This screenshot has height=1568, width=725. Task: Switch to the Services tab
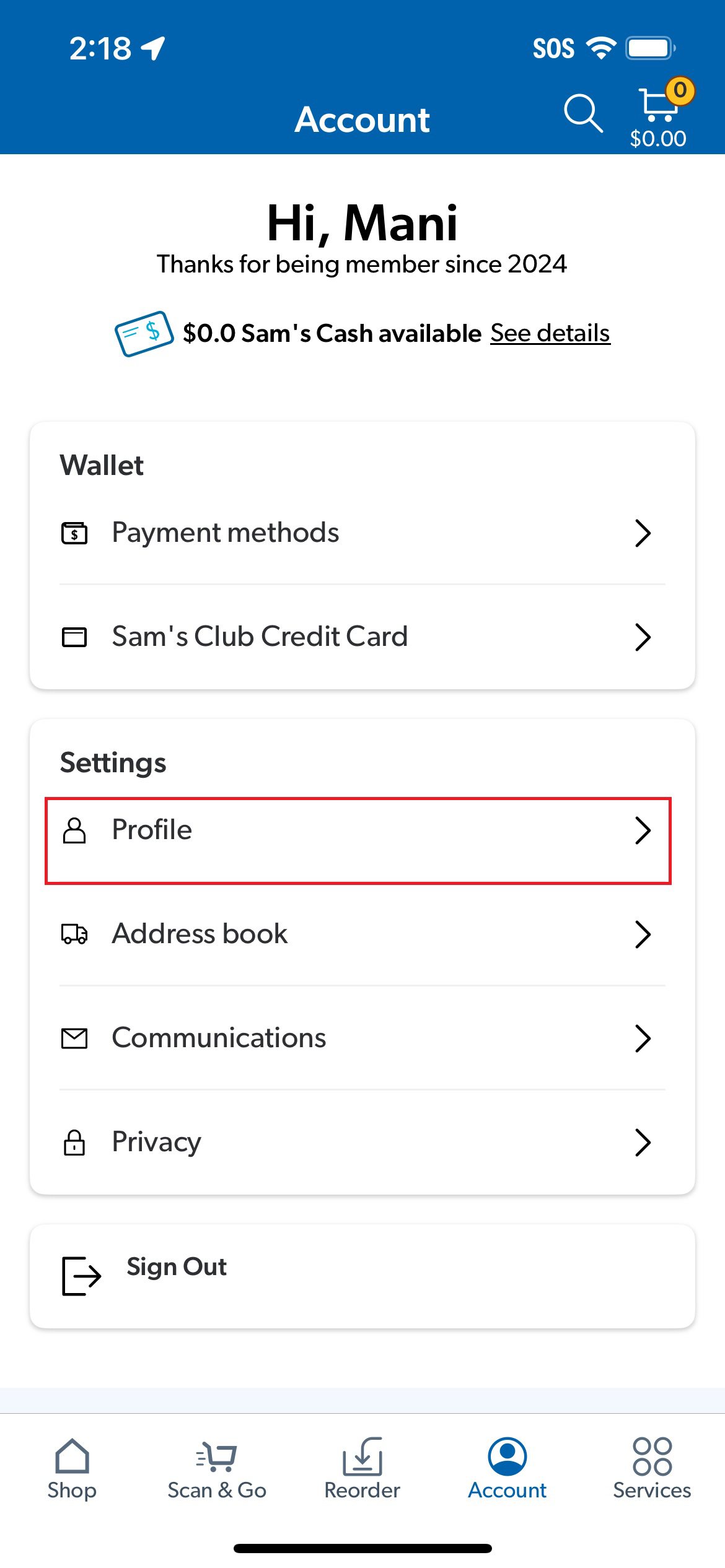pos(652,1469)
